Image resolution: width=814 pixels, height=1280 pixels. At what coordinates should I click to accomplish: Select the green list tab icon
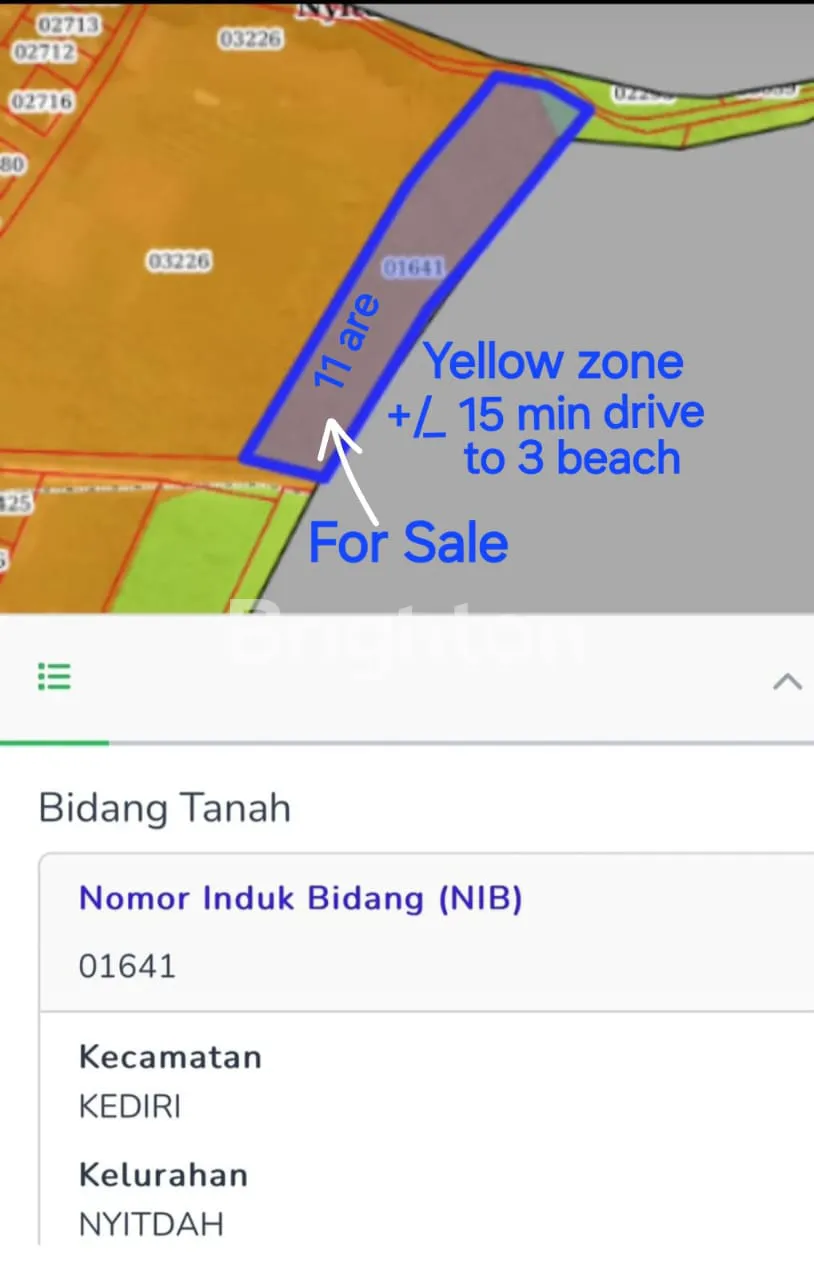click(x=54, y=677)
